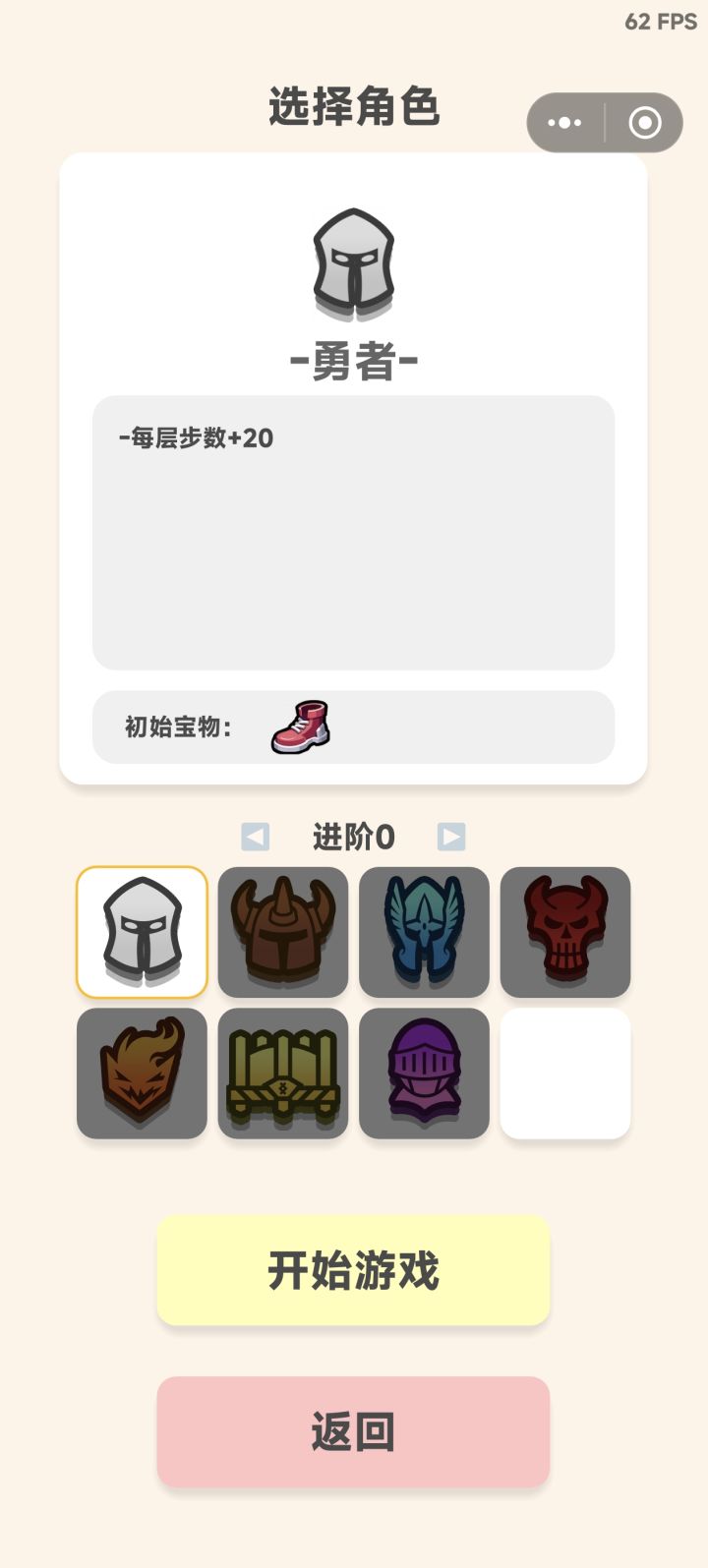Select the blue winged valkyrie helmet character
This screenshot has height=1568, width=708.
pos(424,931)
